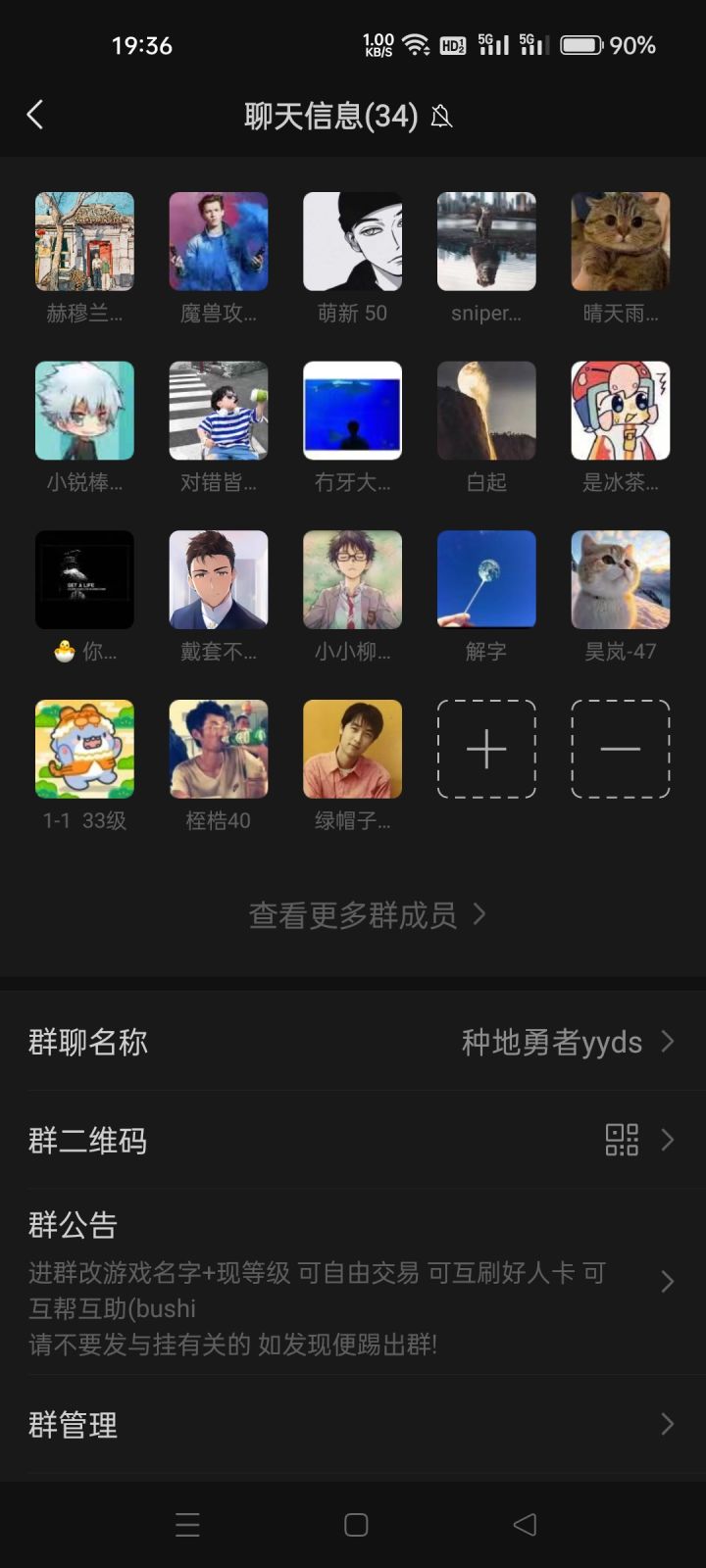Tap the 绿帽子 member avatar

352,749
